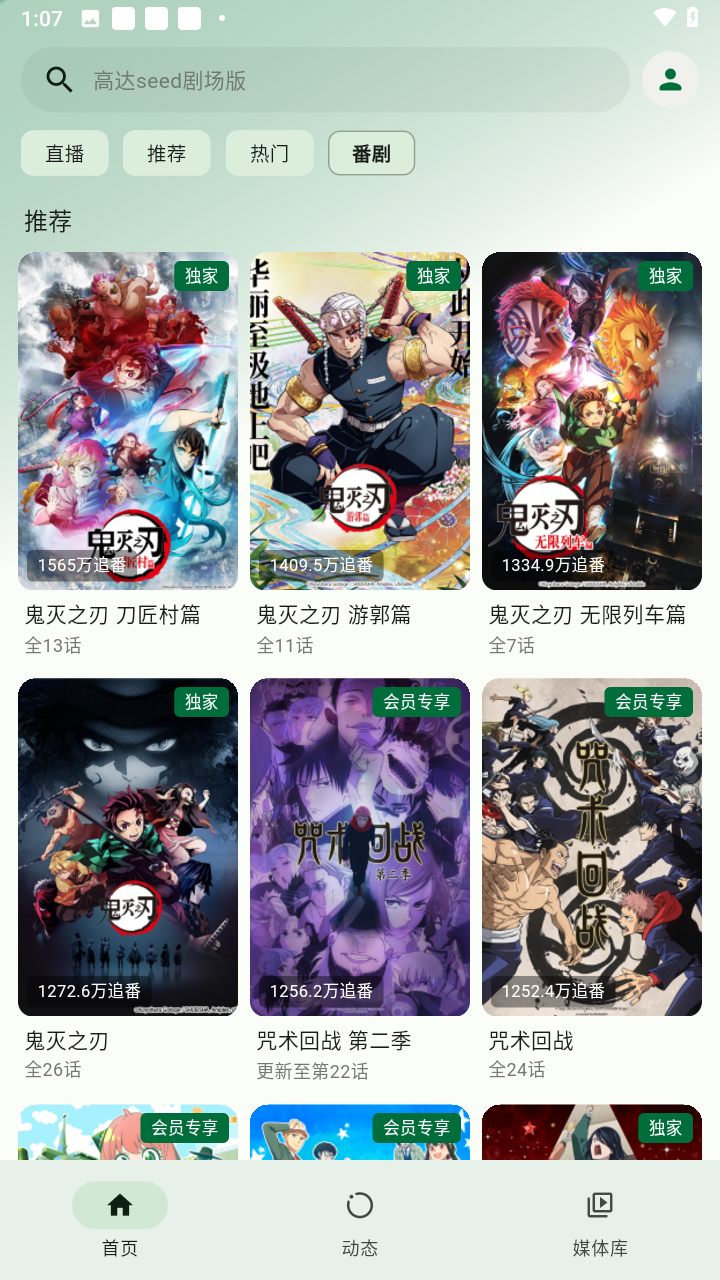720x1280 pixels.
Task: Switch to the 媒体库 tab
Action: click(600, 1220)
